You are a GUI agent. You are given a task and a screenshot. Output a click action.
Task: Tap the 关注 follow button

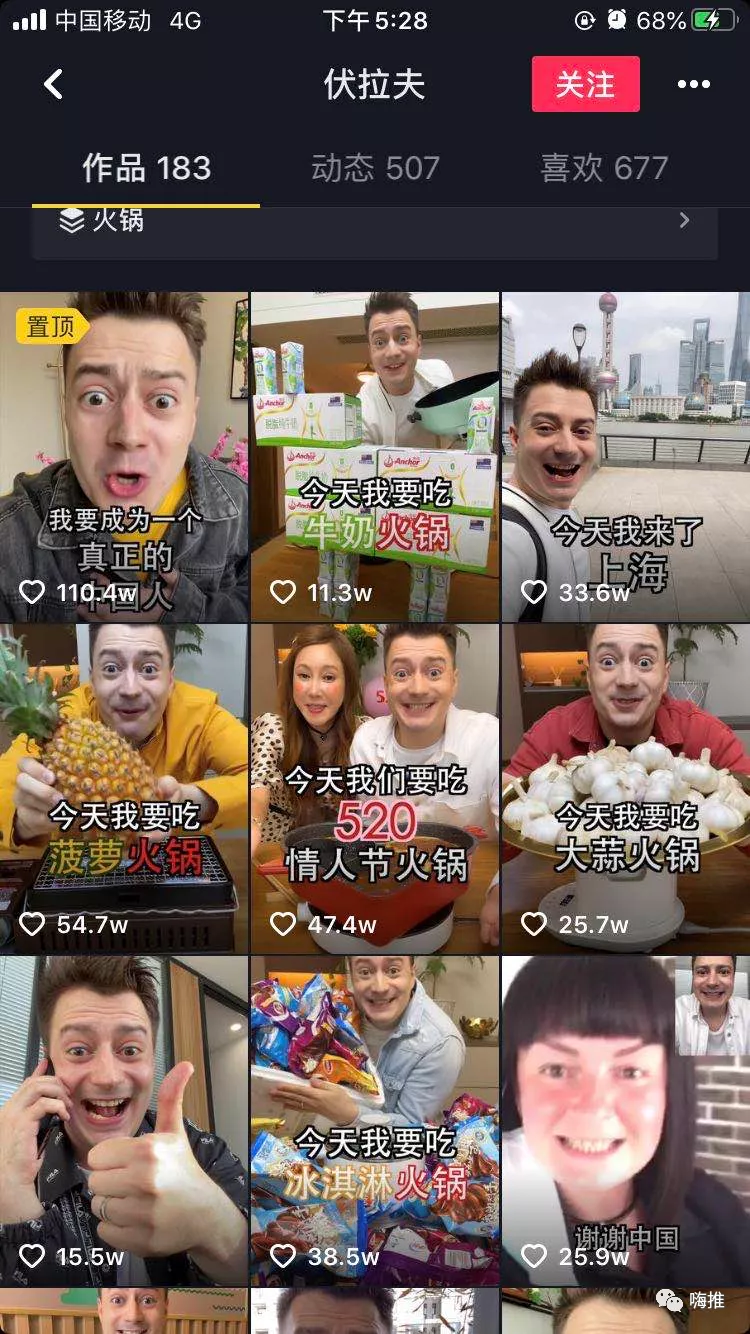tap(585, 85)
